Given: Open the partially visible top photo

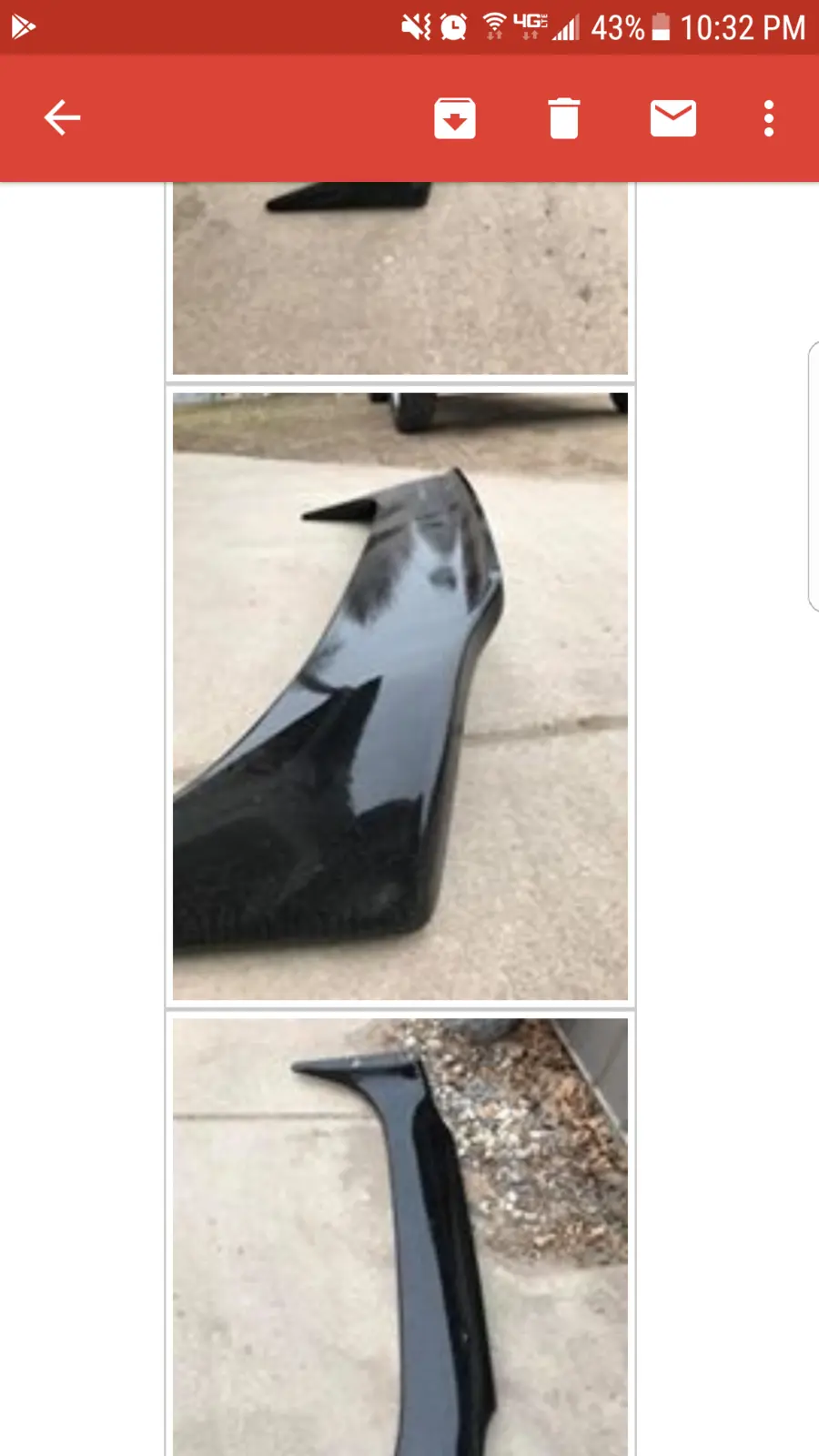Looking at the screenshot, I should pyautogui.click(x=400, y=278).
